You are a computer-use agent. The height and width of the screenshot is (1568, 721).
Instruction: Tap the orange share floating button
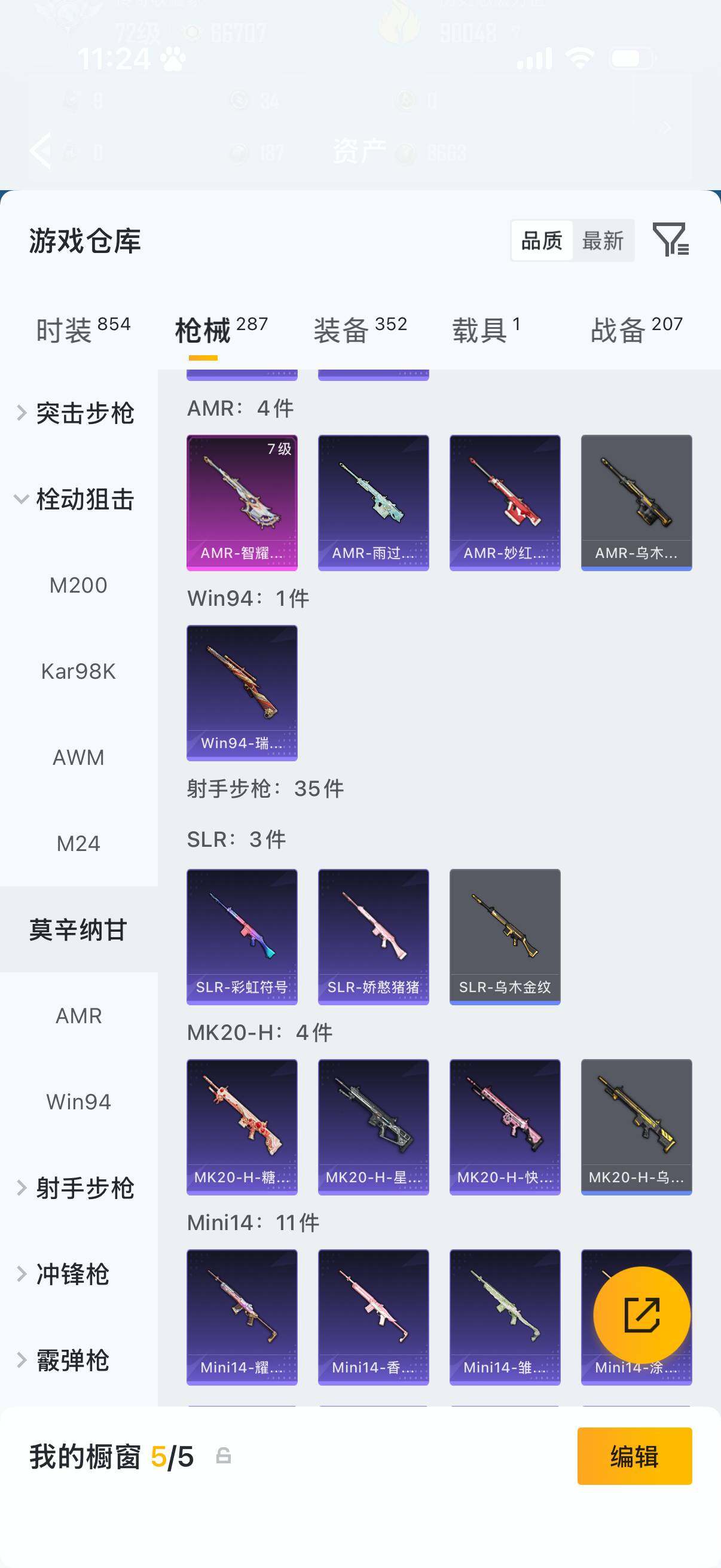pyautogui.click(x=642, y=1316)
